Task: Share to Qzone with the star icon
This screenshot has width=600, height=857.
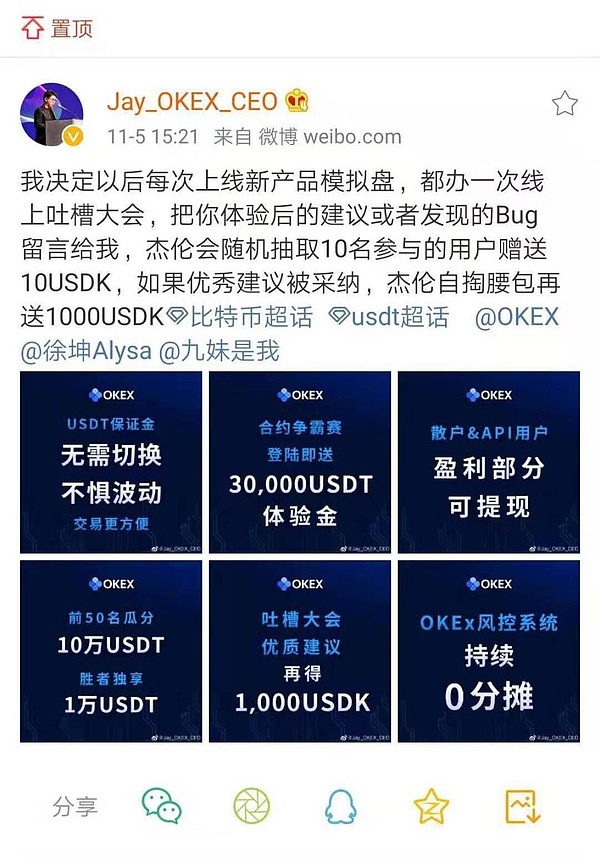Action: pos(431,805)
